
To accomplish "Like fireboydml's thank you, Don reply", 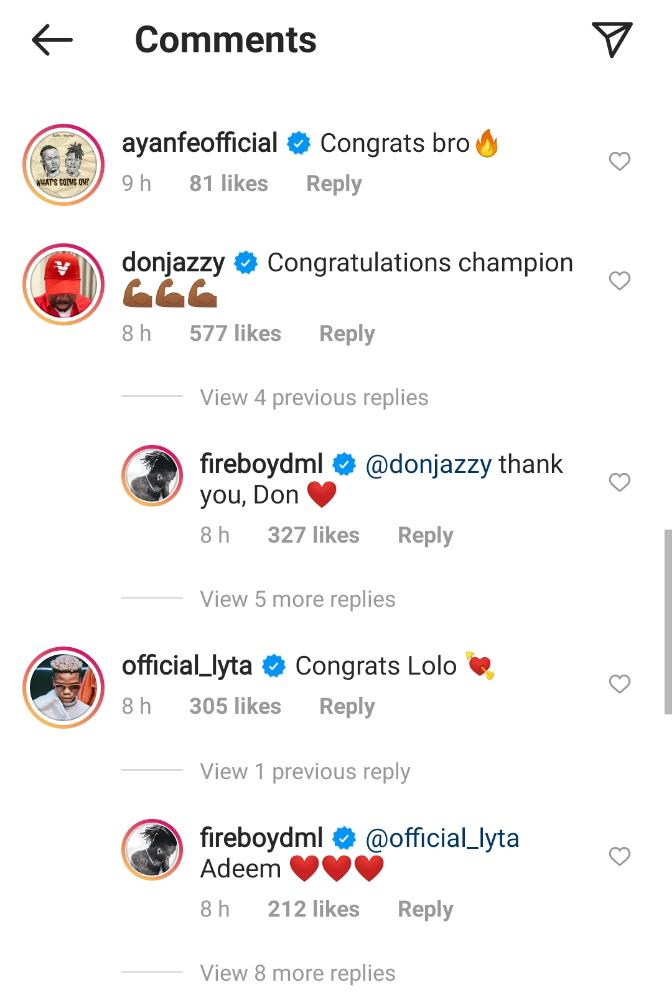I will 620,483.
